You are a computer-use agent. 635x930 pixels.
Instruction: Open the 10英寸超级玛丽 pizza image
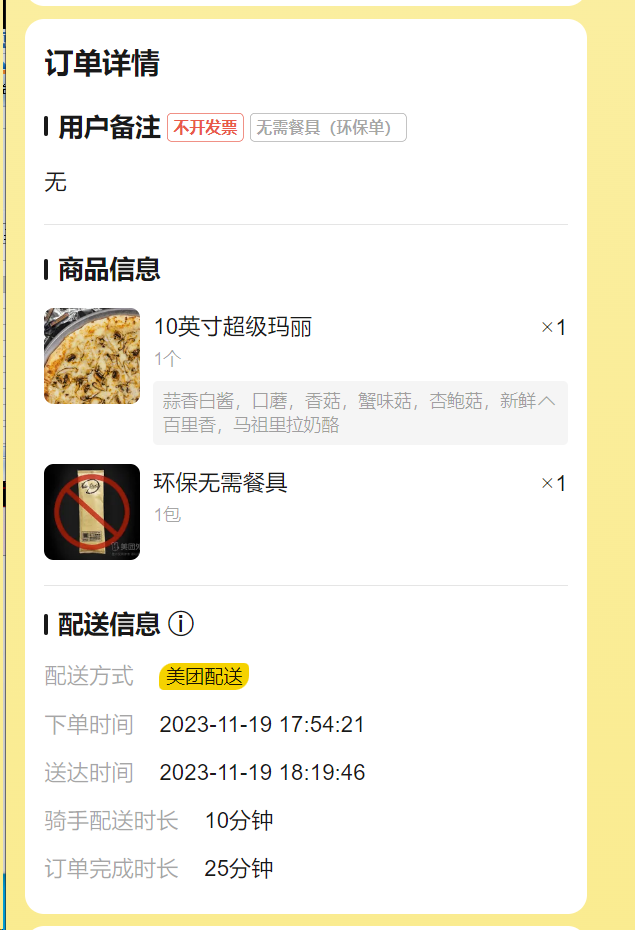click(x=92, y=356)
